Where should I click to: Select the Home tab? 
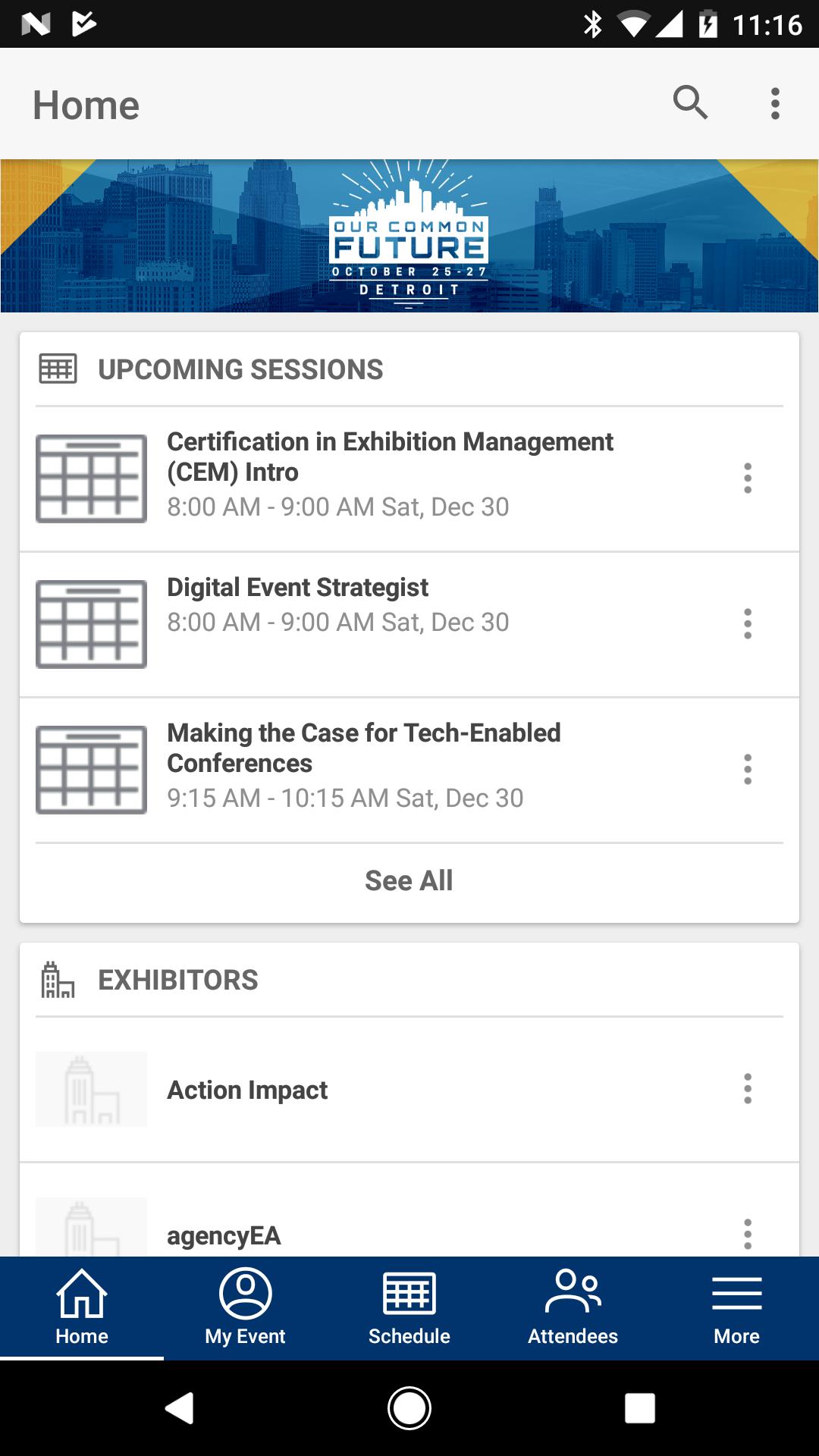[x=82, y=1308]
